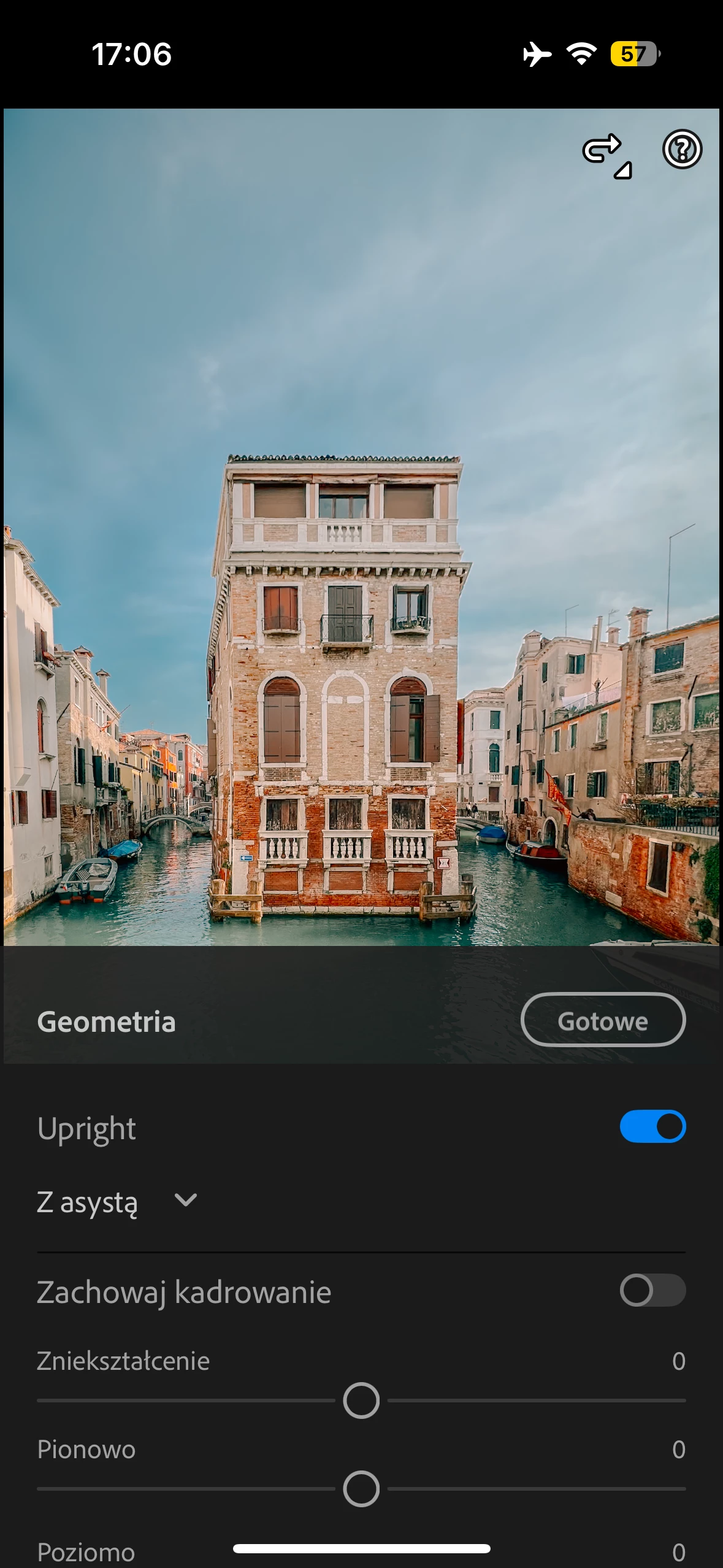Tap the Zniekształcenie slider handle
This screenshot has width=723, height=1568.
(361, 1401)
